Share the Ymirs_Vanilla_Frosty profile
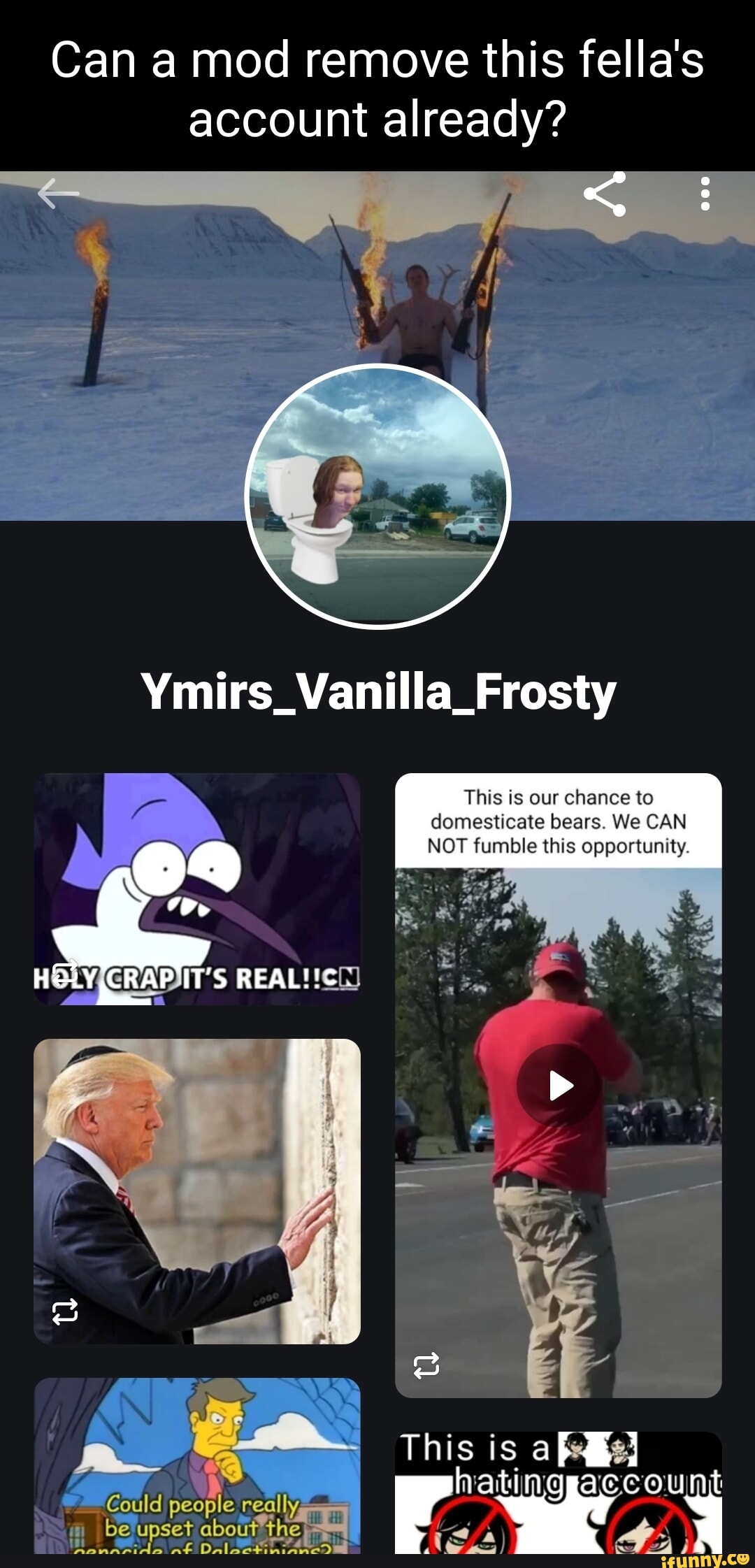Image resolution: width=755 pixels, height=1568 pixels. (605, 194)
